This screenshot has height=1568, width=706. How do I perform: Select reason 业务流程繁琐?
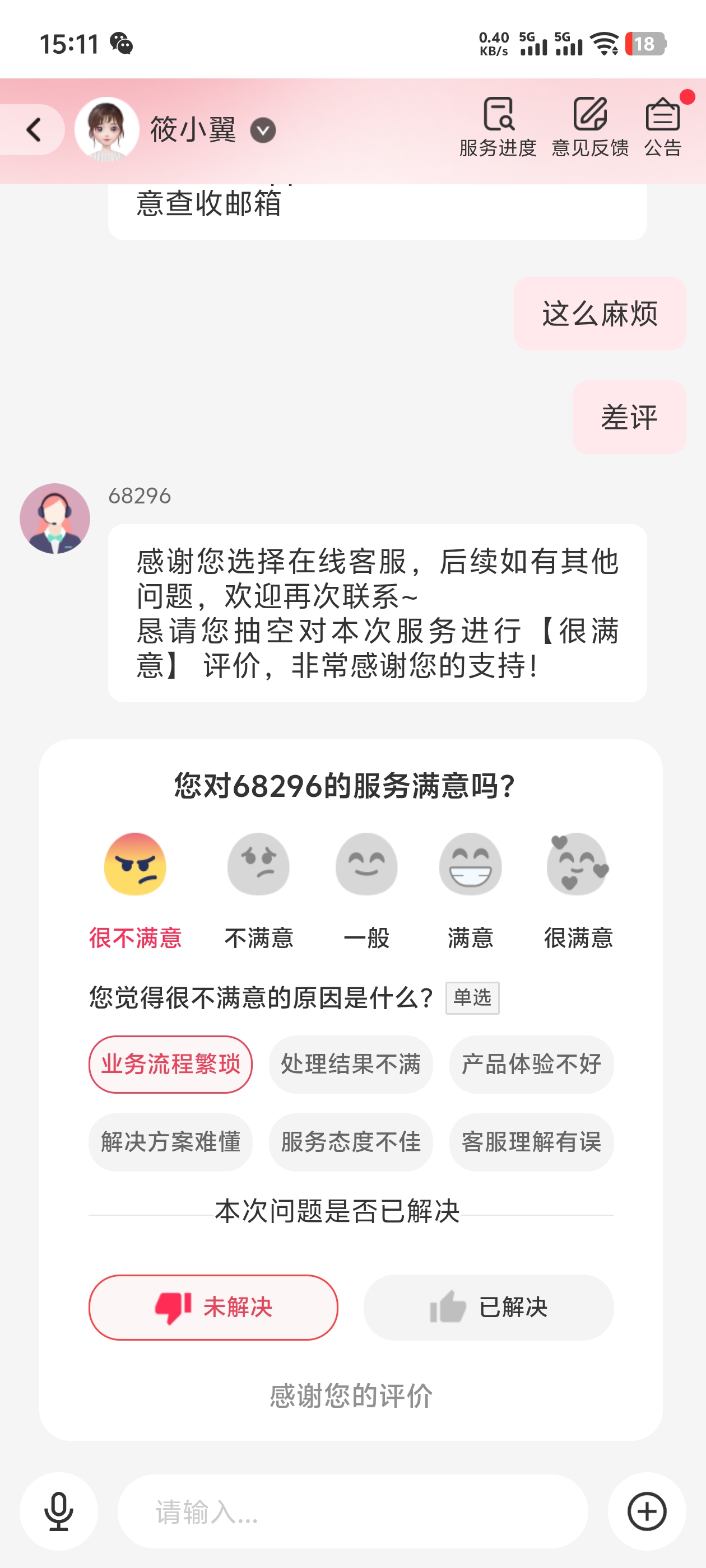click(170, 1064)
